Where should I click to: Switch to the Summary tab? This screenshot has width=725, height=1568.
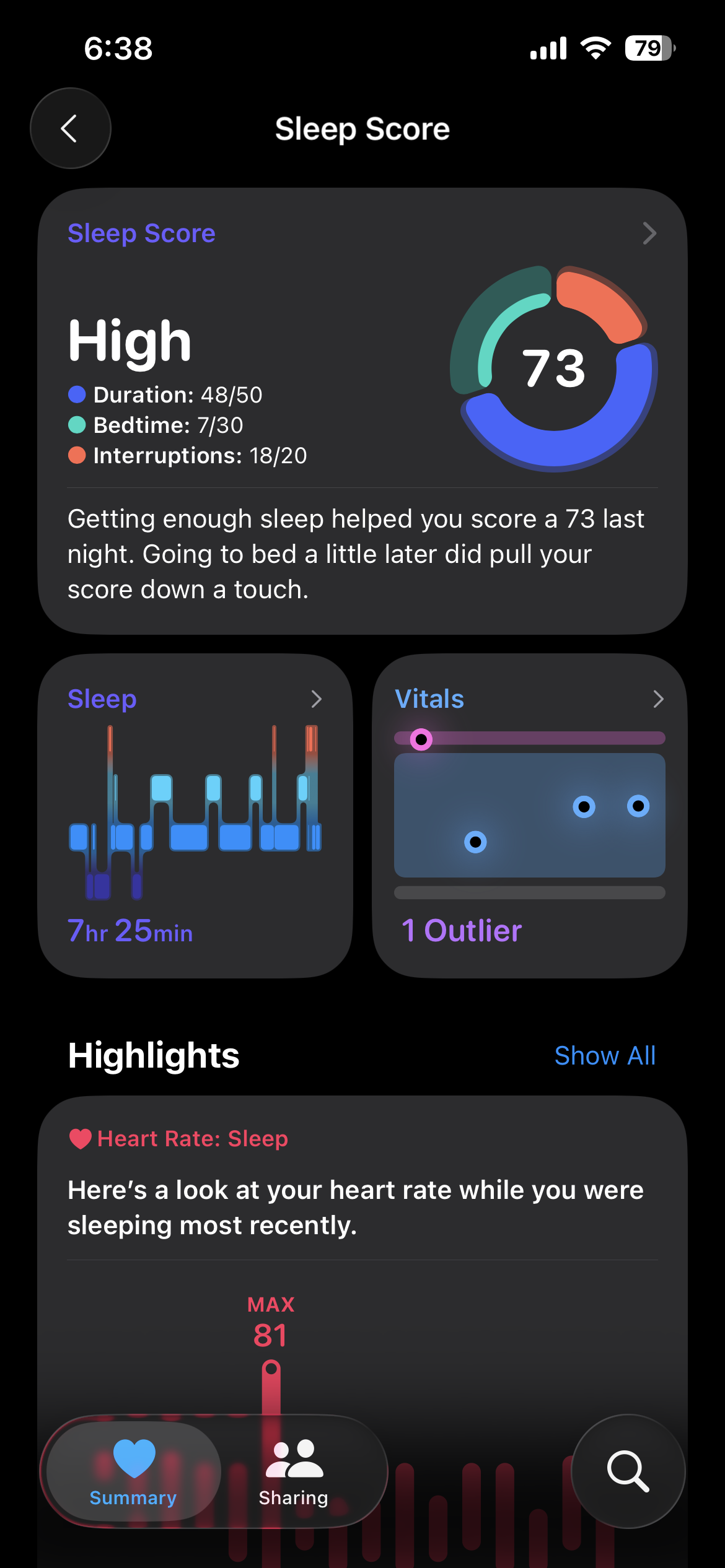coord(133,1471)
